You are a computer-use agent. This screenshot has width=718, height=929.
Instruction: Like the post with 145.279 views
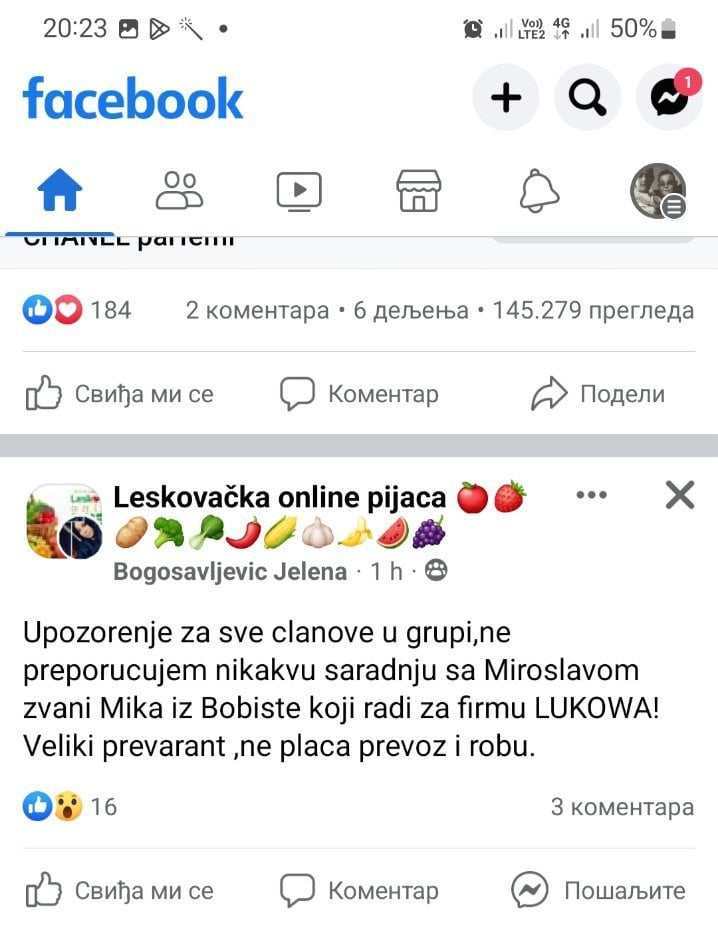tap(120, 394)
